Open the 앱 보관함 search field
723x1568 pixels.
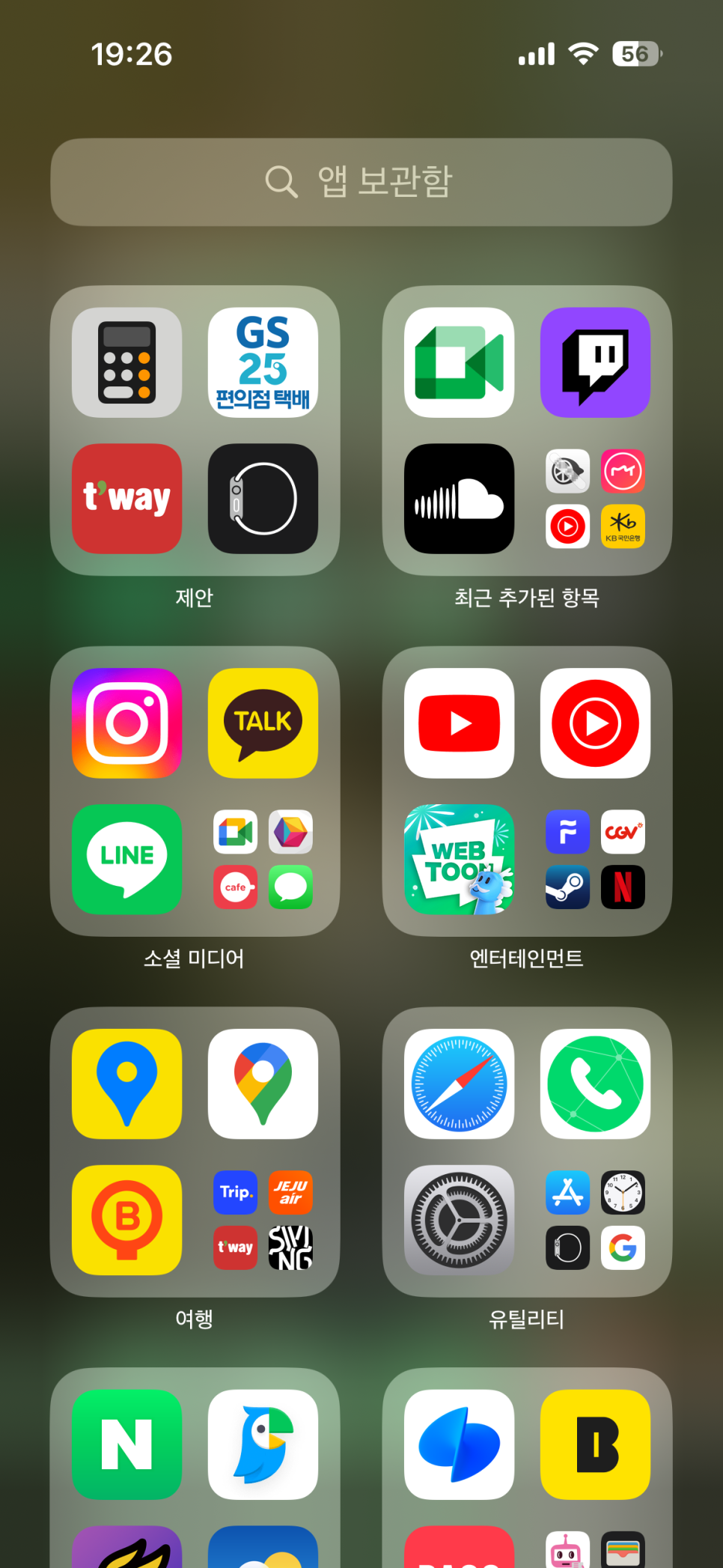click(x=361, y=182)
